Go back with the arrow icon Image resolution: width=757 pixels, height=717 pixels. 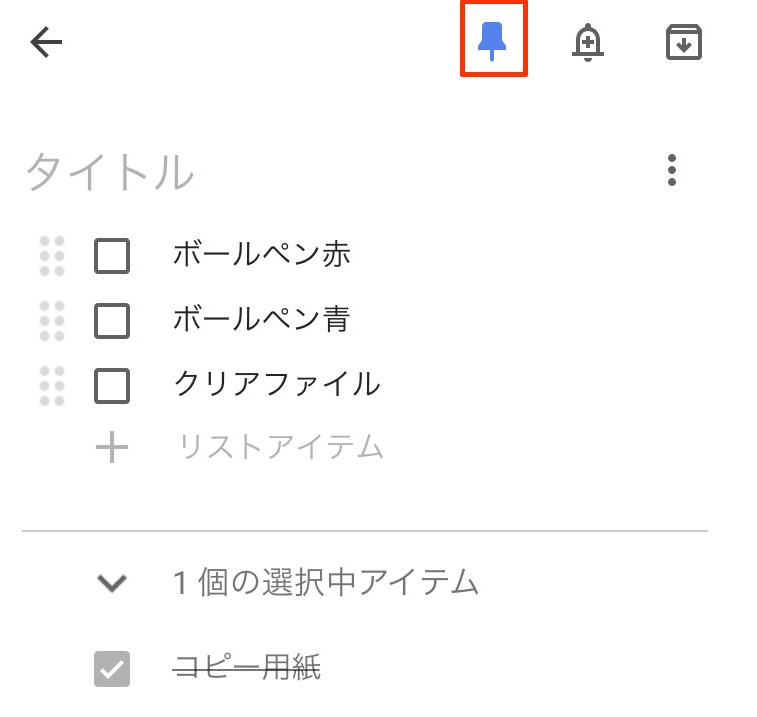point(46,42)
